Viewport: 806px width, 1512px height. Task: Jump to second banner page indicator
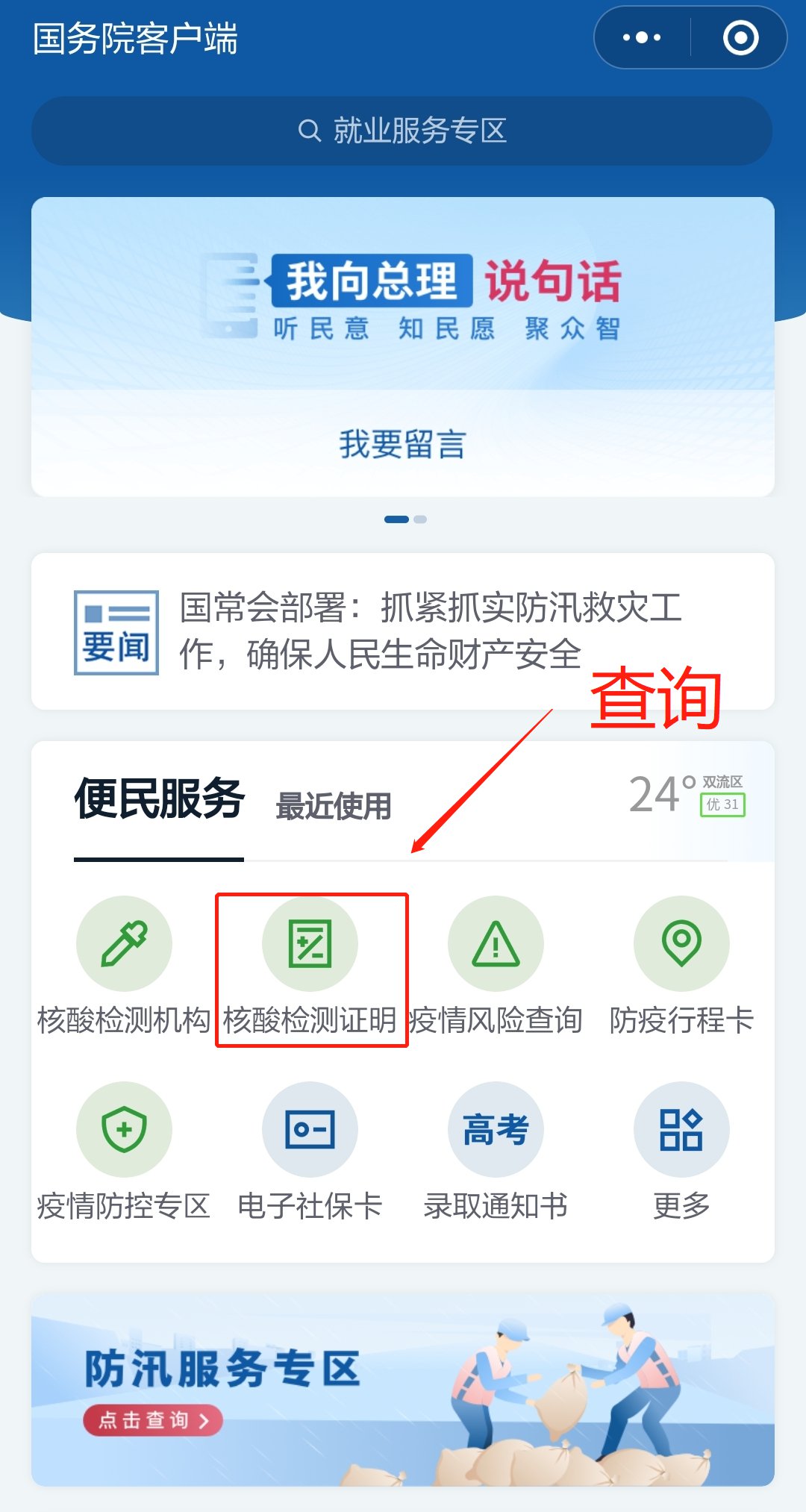[420, 519]
